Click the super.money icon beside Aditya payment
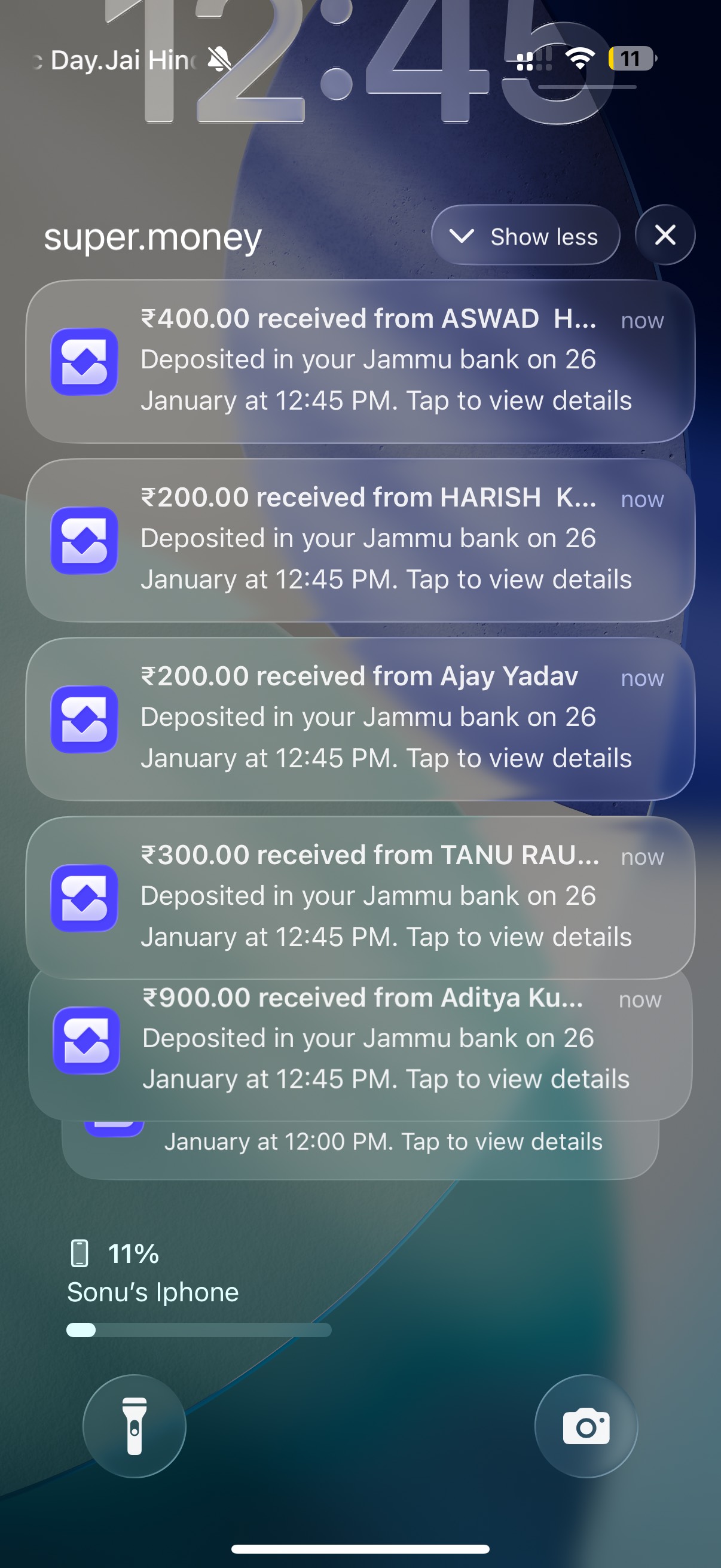This screenshot has width=721, height=1568. pyautogui.click(x=85, y=1042)
